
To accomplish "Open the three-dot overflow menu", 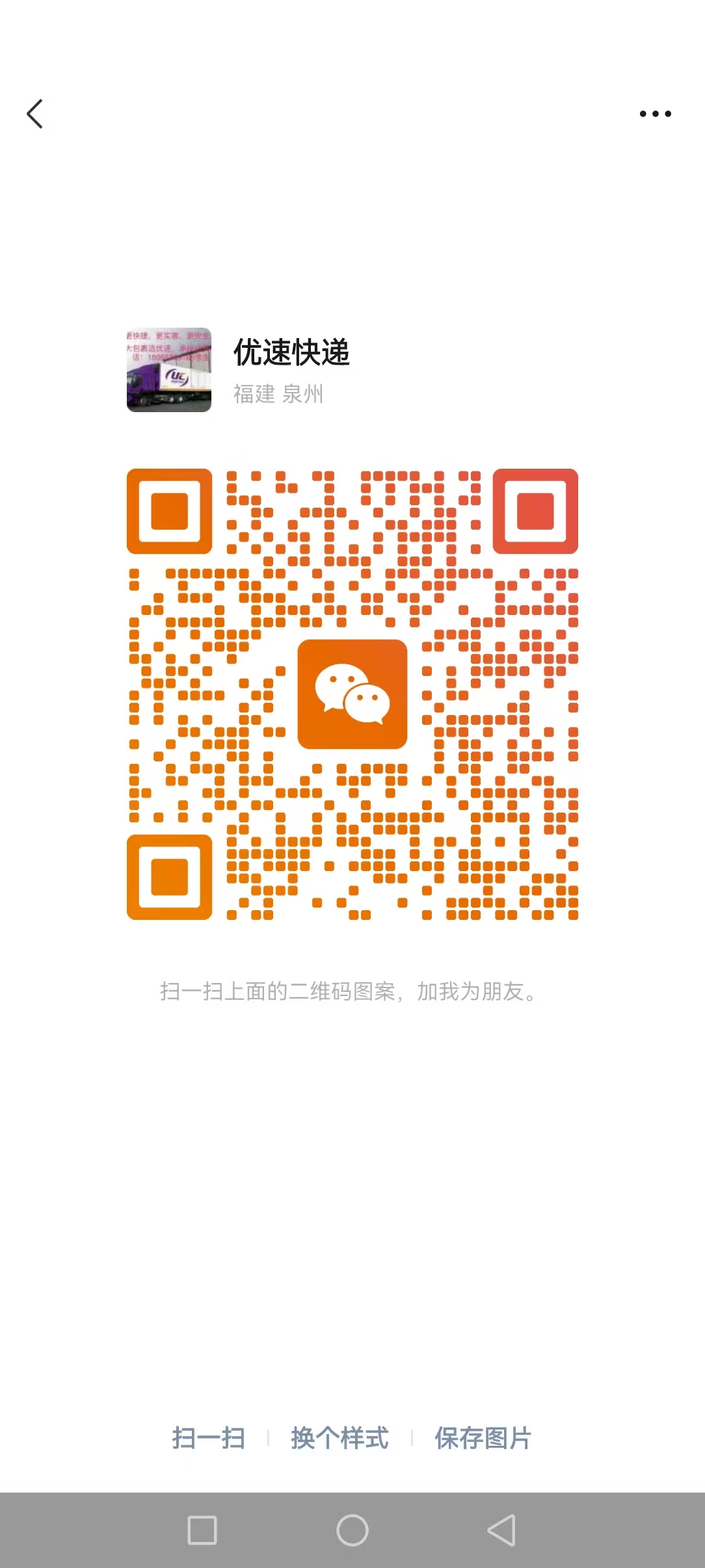I will pos(655,114).
